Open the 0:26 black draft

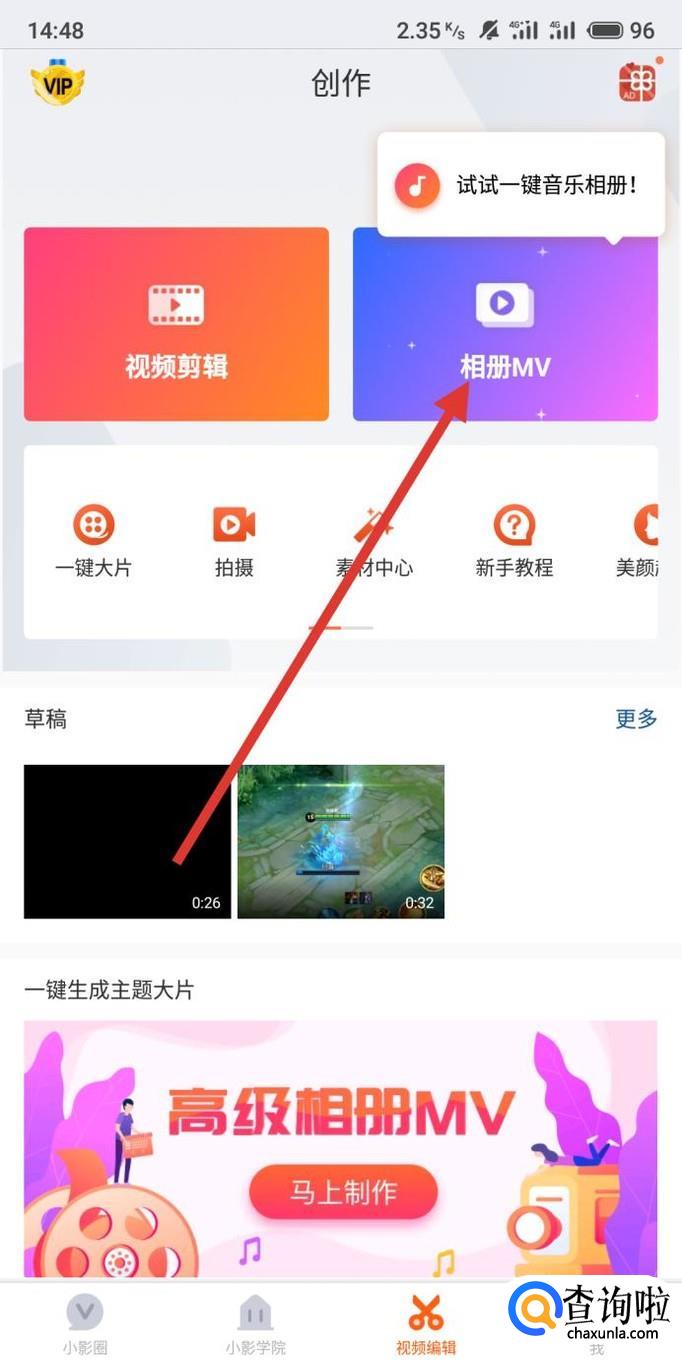pyautogui.click(x=127, y=841)
